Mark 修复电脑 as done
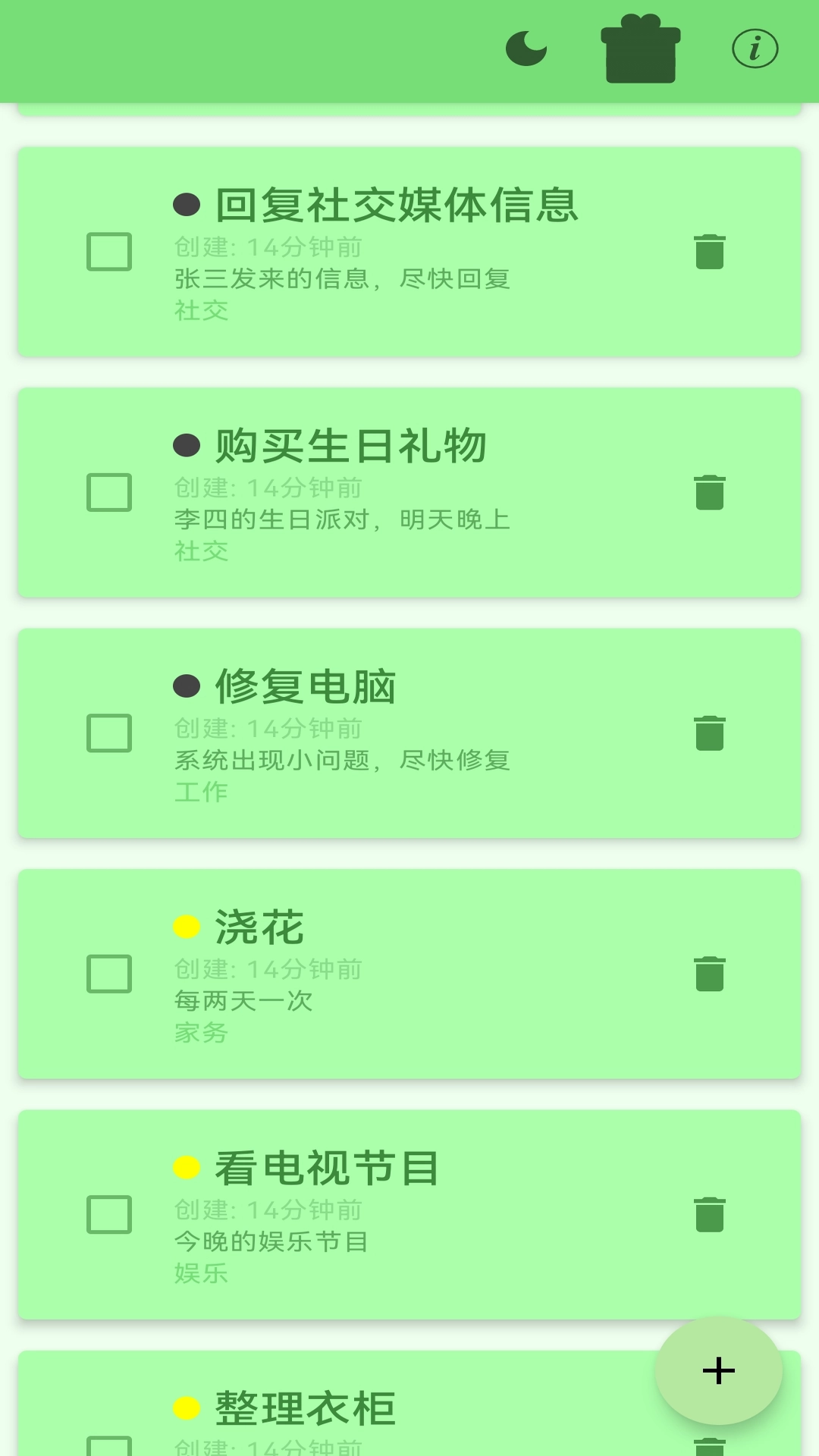Image resolution: width=819 pixels, height=1456 pixels. pos(108,733)
